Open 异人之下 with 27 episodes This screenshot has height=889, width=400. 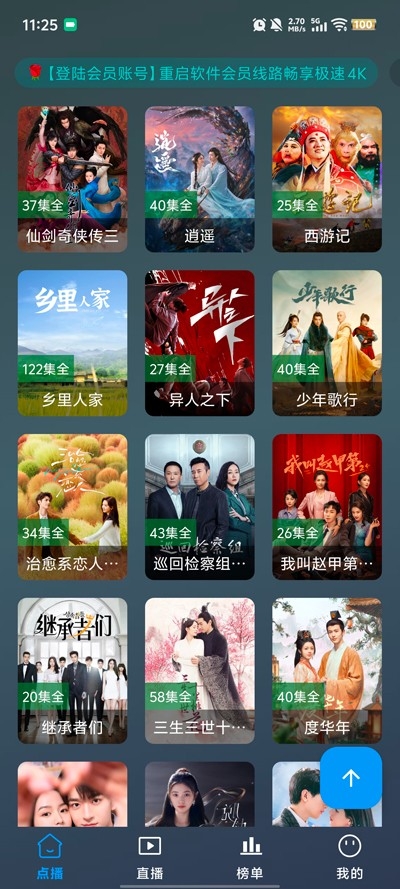pos(199,343)
